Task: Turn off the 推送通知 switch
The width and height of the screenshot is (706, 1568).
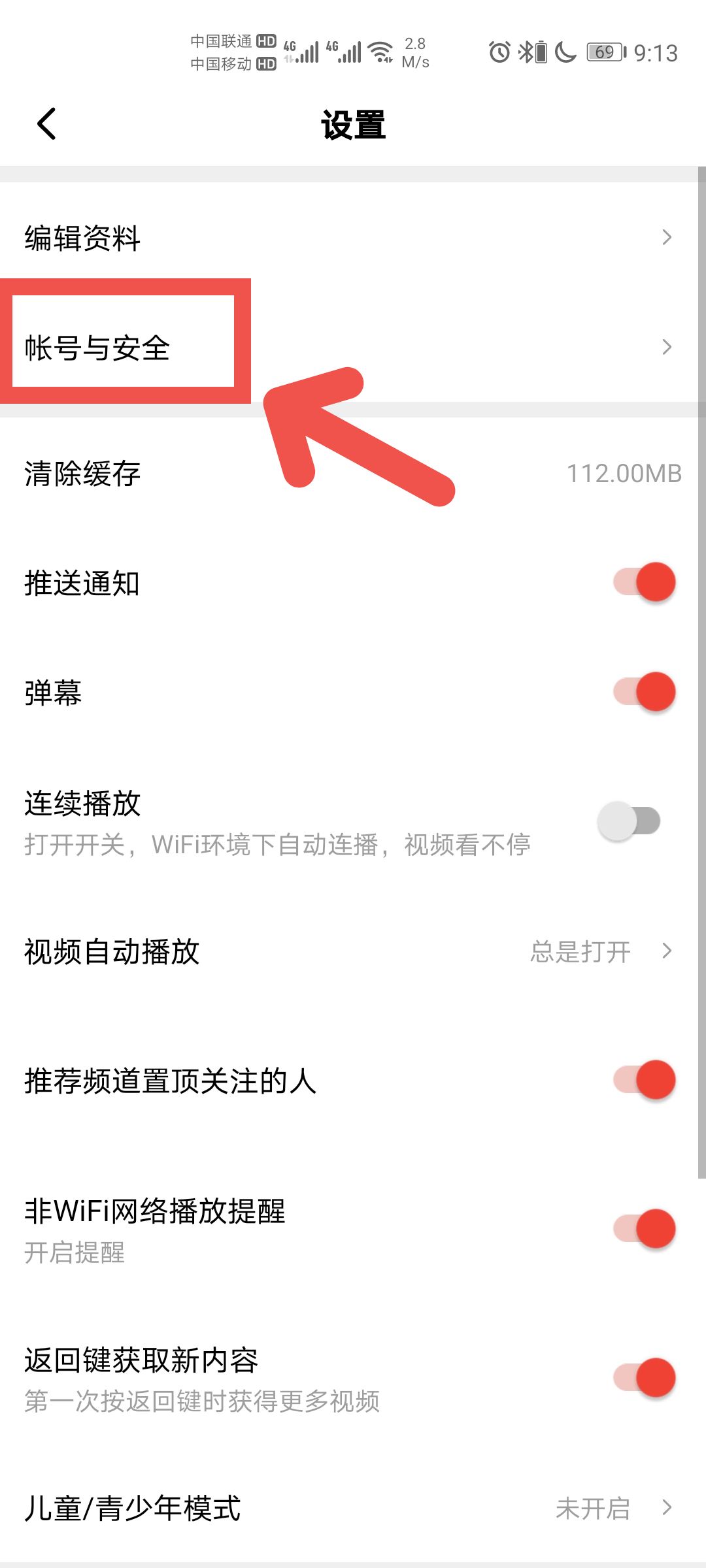Action: (644, 582)
